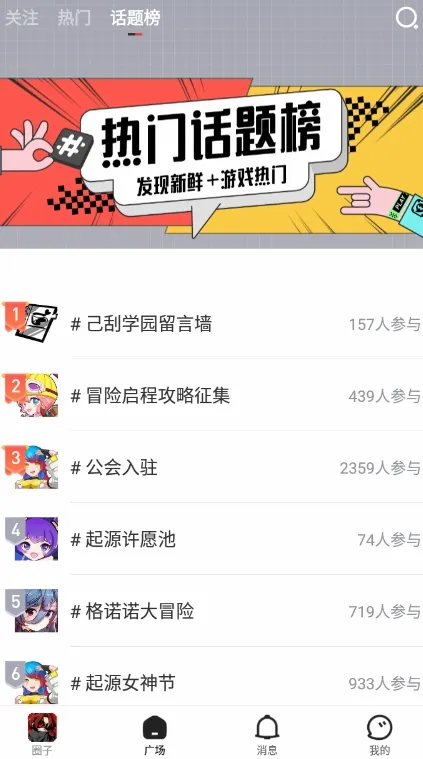Go to the 广场 tab
Viewport: 423px width, 759px height.
[155, 734]
